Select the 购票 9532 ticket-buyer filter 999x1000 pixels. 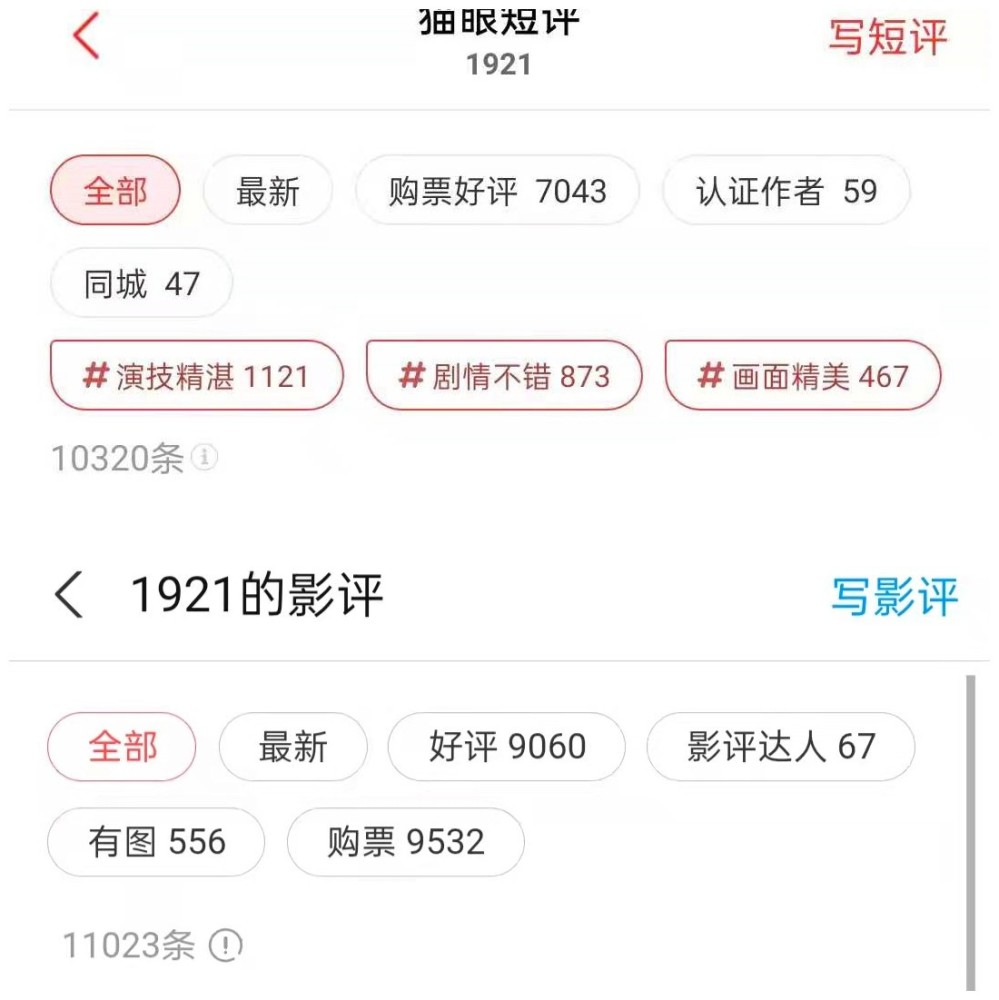pyautogui.click(x=404, y=842)
